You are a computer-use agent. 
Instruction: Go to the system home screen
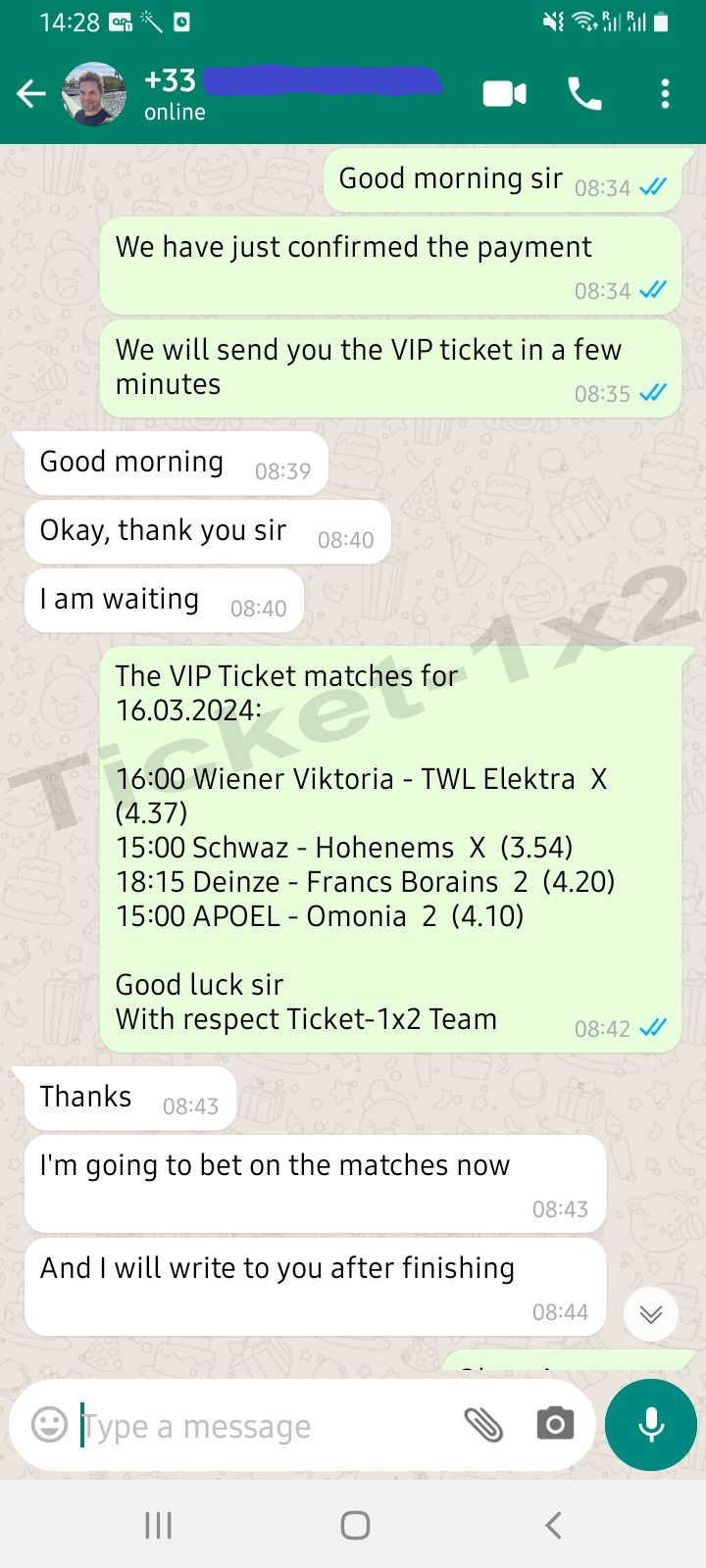tap(355, 1525)
